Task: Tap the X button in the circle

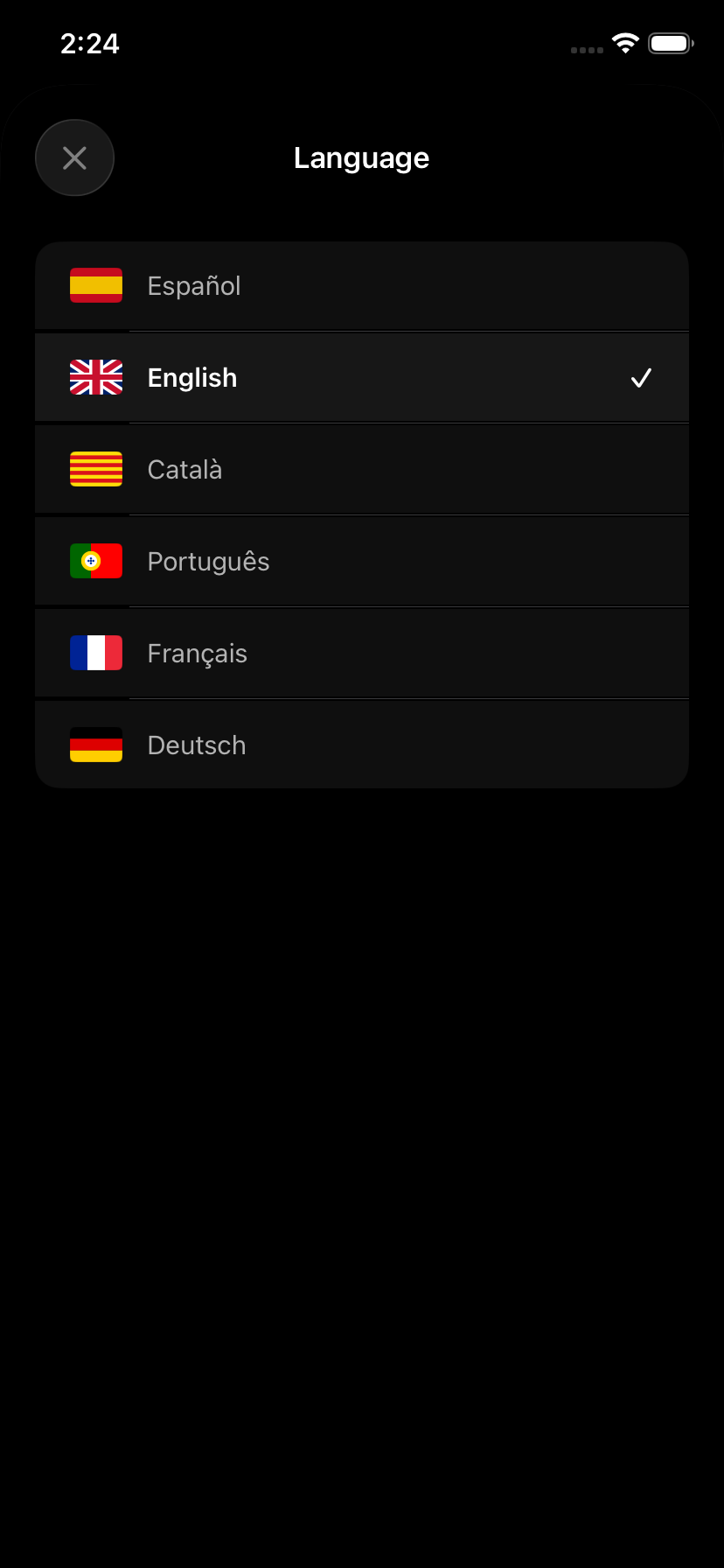Action: tap(74, 157)
